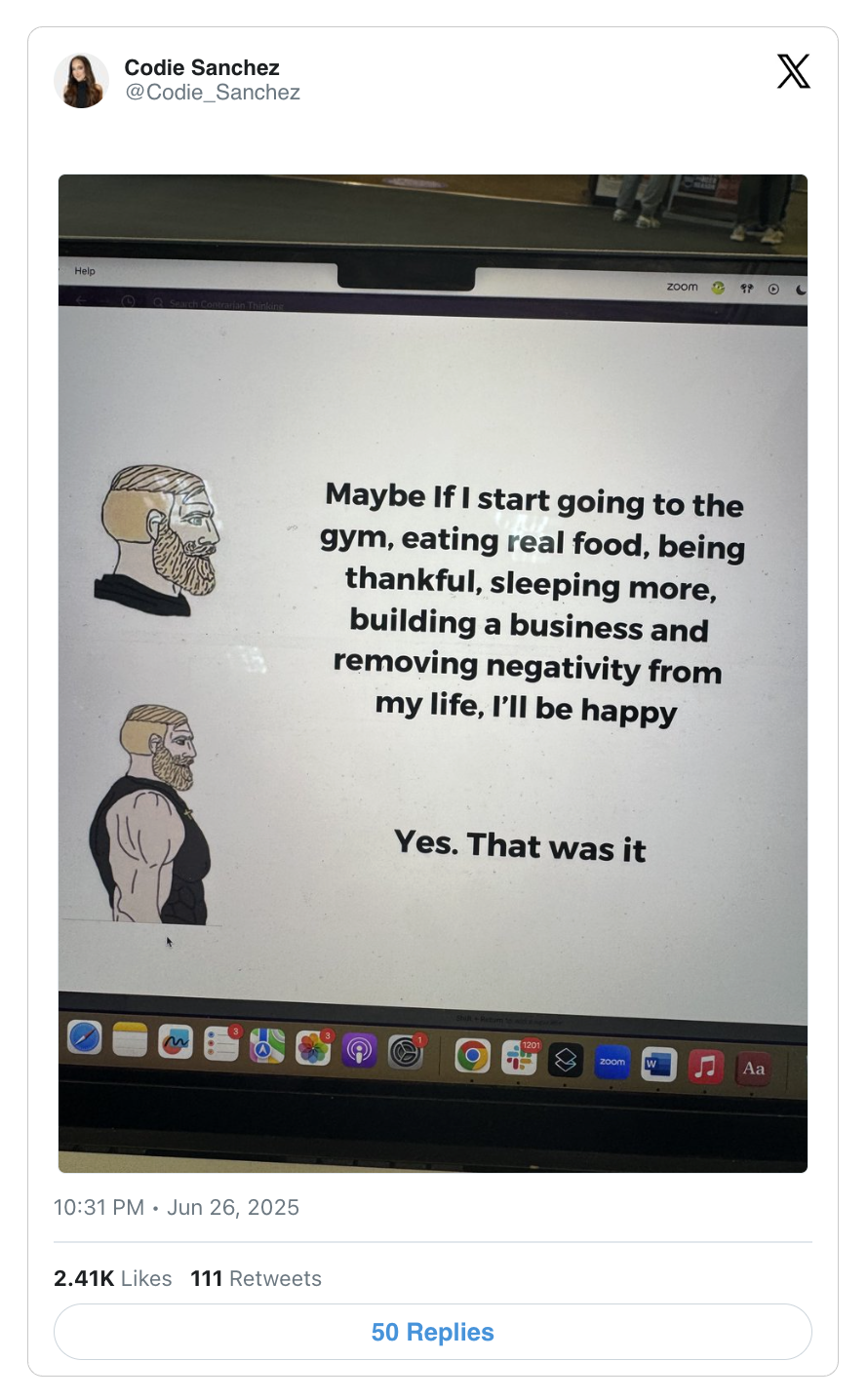
Task: Open the Codie Sanchez display name link
Action: pyautogui.click(x=202, y=68)
